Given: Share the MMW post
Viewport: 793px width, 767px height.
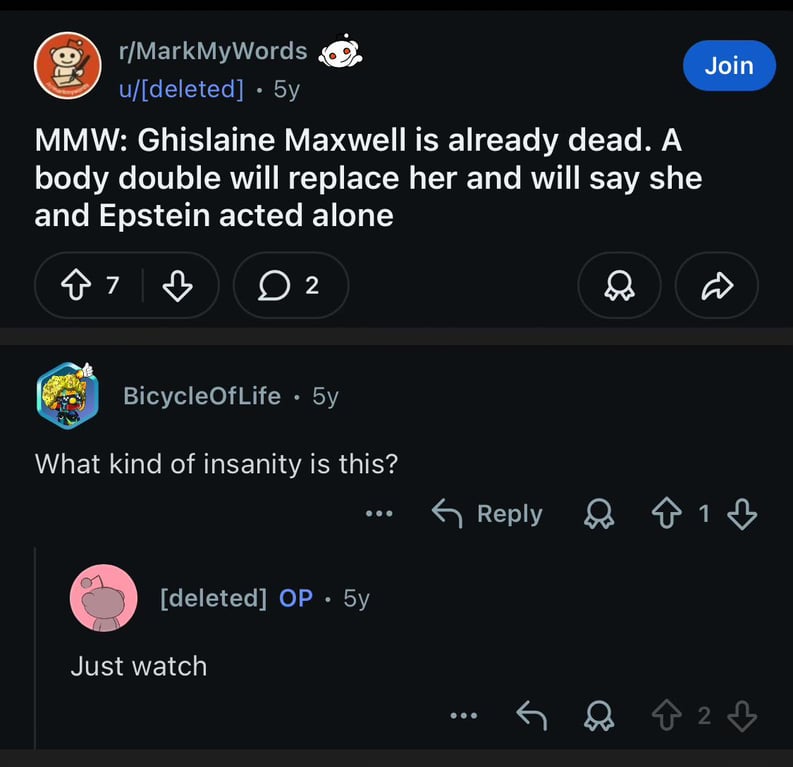Looking at the screenshot, I should click(717, 285).
